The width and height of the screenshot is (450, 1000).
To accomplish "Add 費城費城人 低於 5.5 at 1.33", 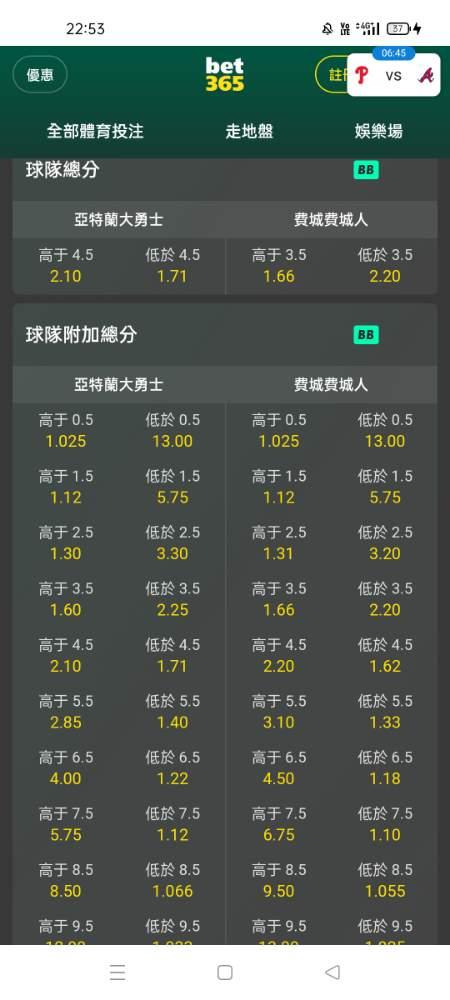I will (x=385, y=711).
